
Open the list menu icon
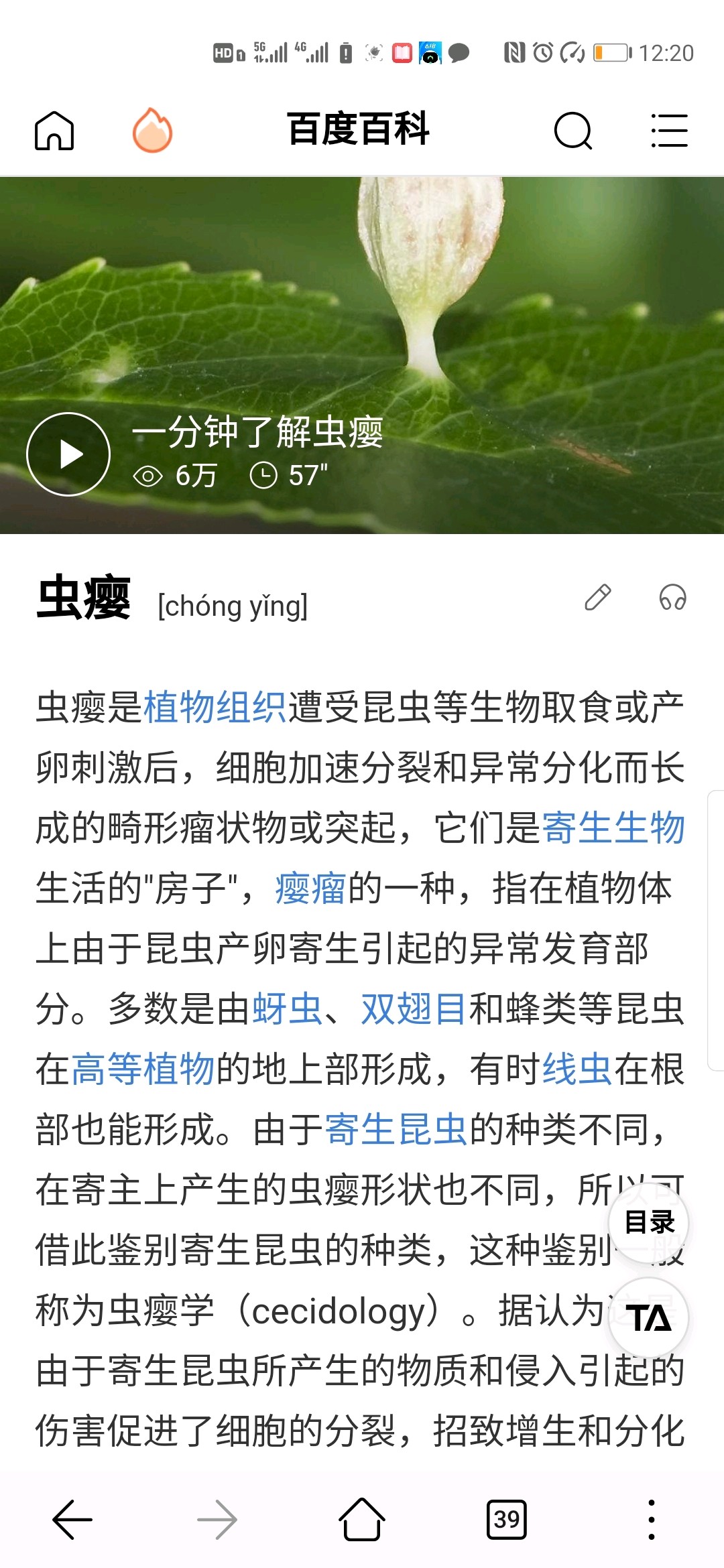[669, 131]
